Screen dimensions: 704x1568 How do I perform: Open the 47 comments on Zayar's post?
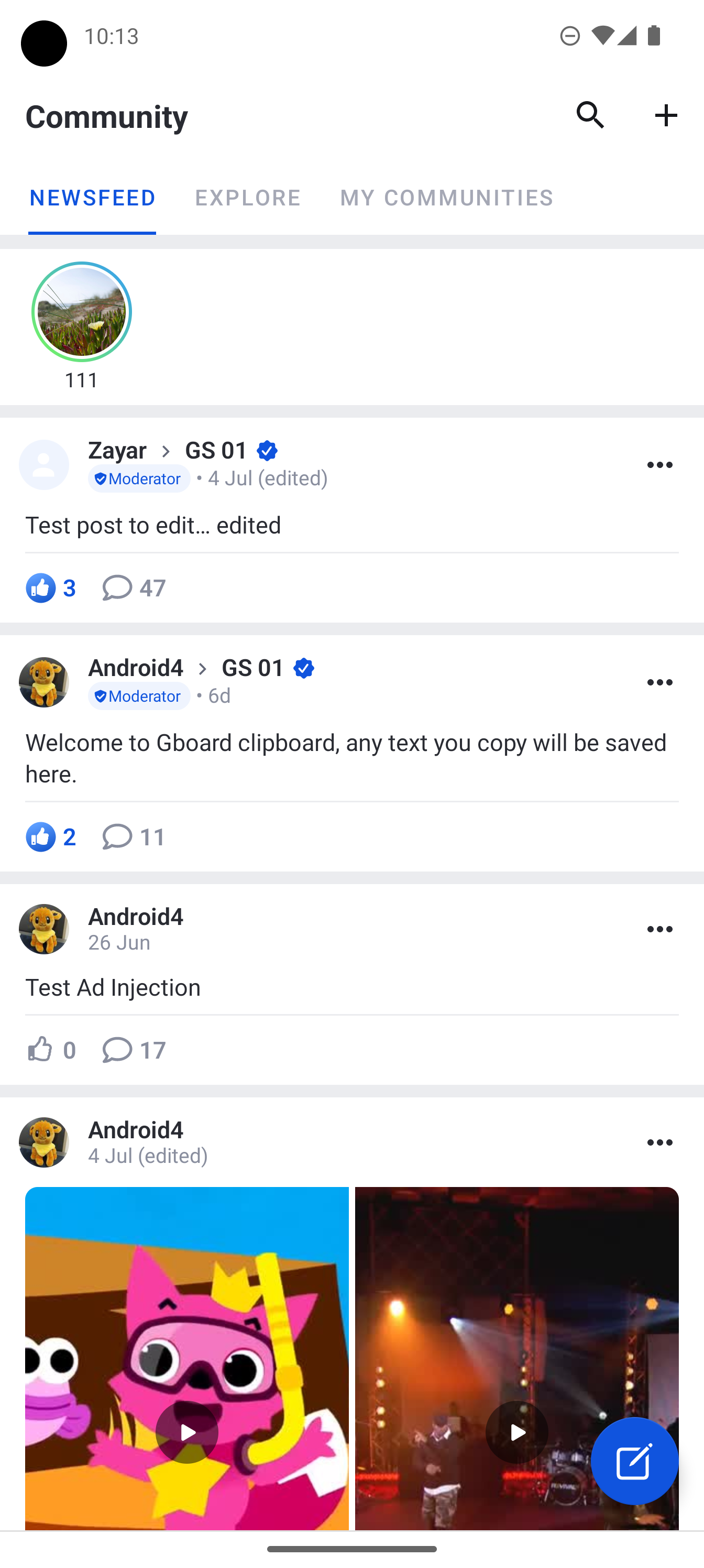(134, 588)
